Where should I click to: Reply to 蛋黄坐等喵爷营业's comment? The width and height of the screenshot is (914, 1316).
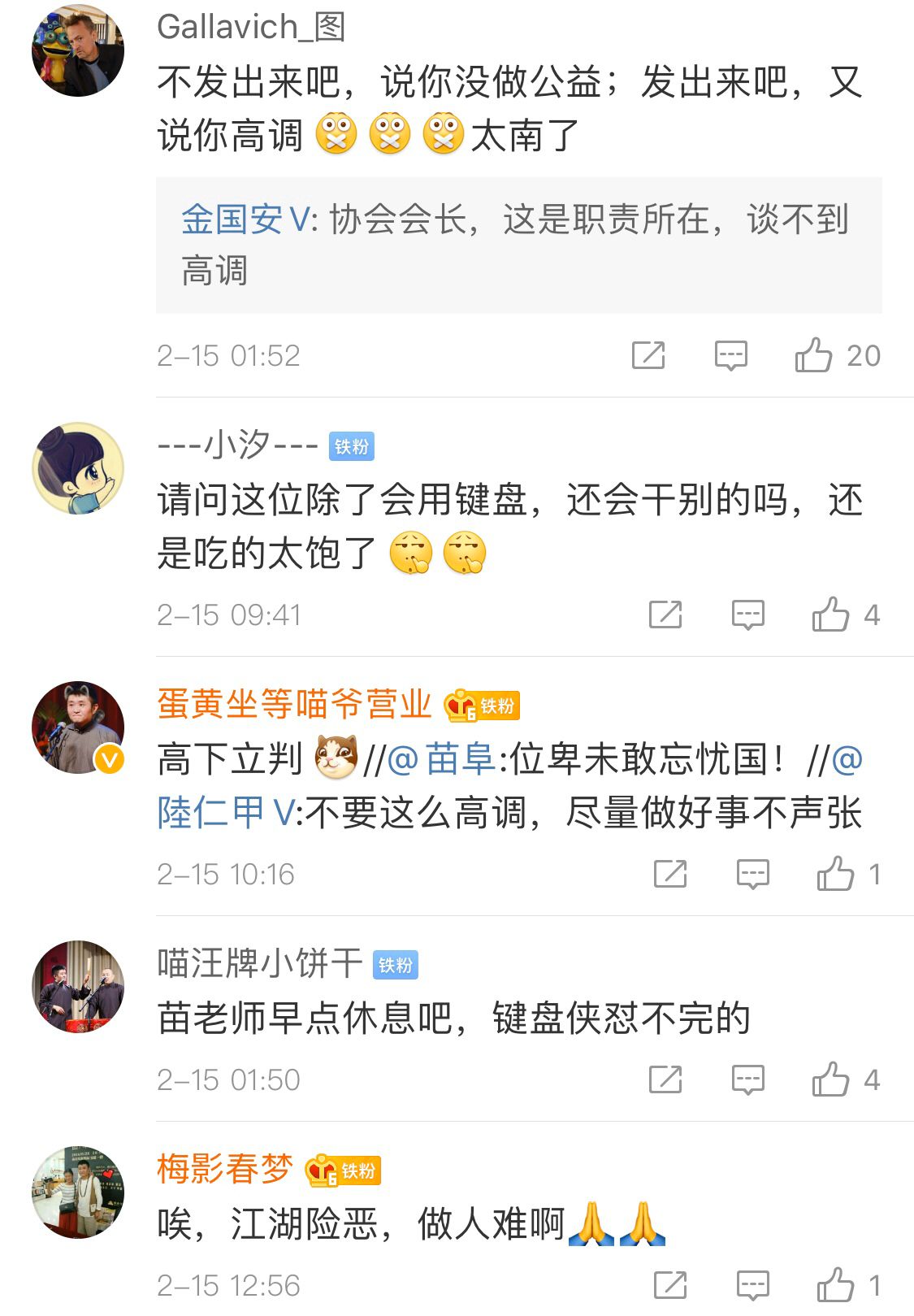pos(752,874)
